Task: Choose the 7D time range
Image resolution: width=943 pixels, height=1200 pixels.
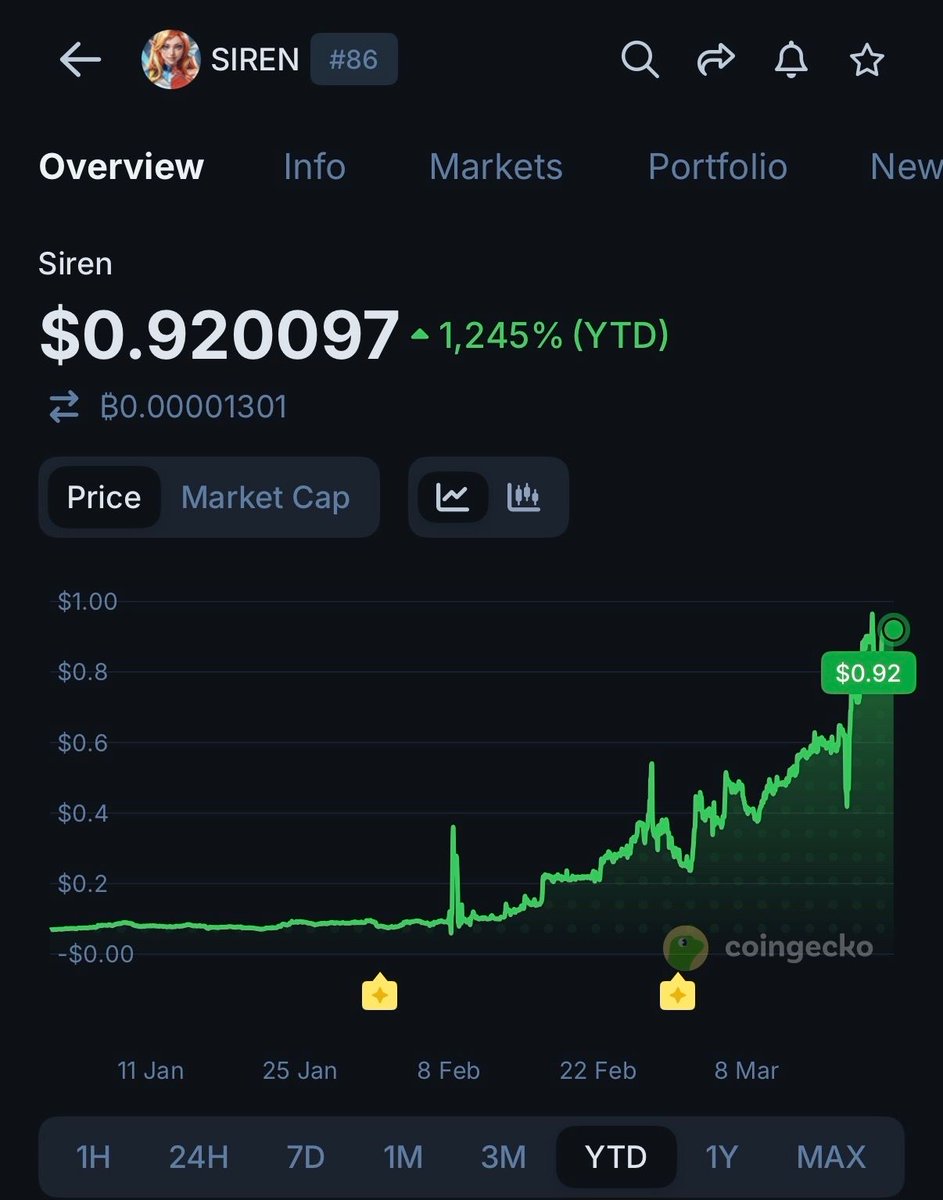Action: click(x=305, y=1158)
